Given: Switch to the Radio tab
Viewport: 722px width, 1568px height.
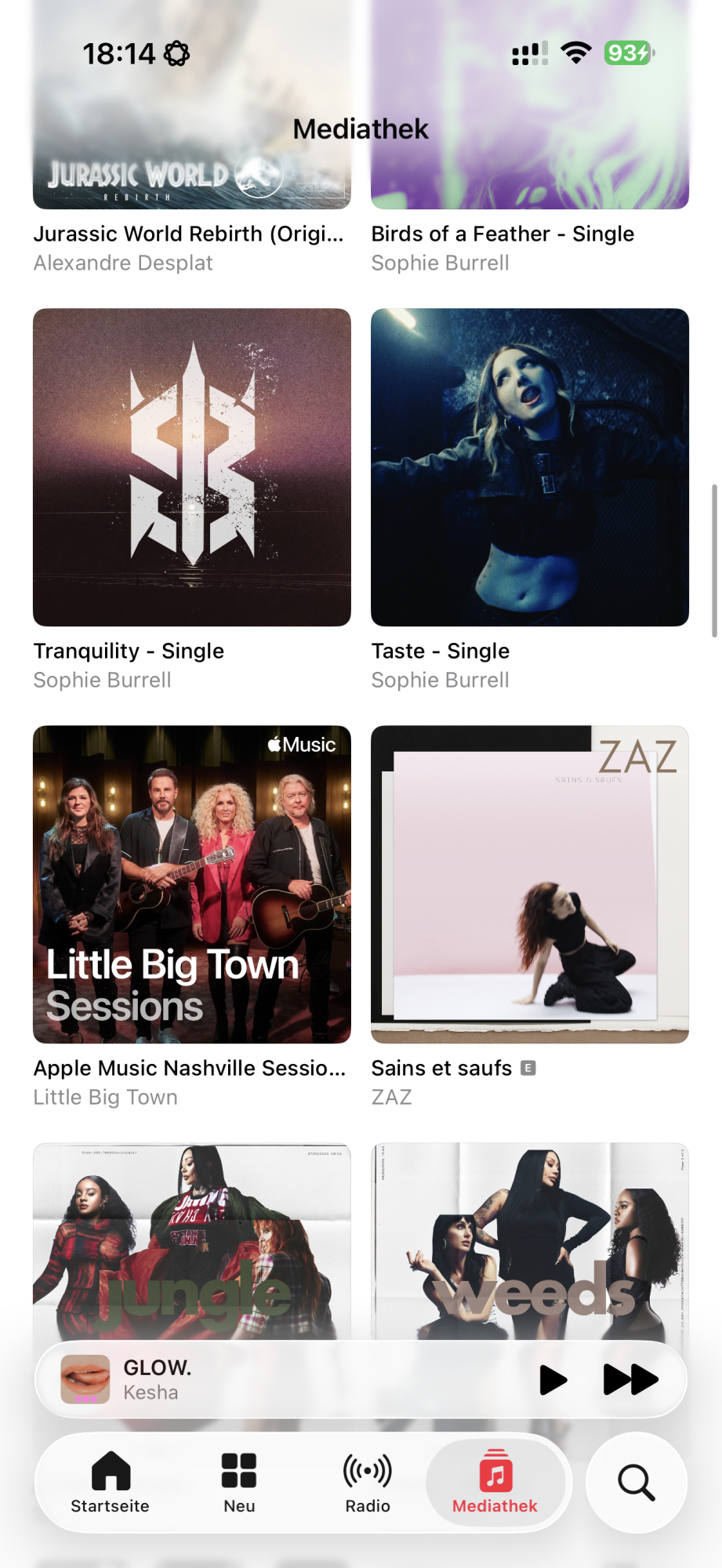Looking at the screenshot, I should click(368, 1482).
